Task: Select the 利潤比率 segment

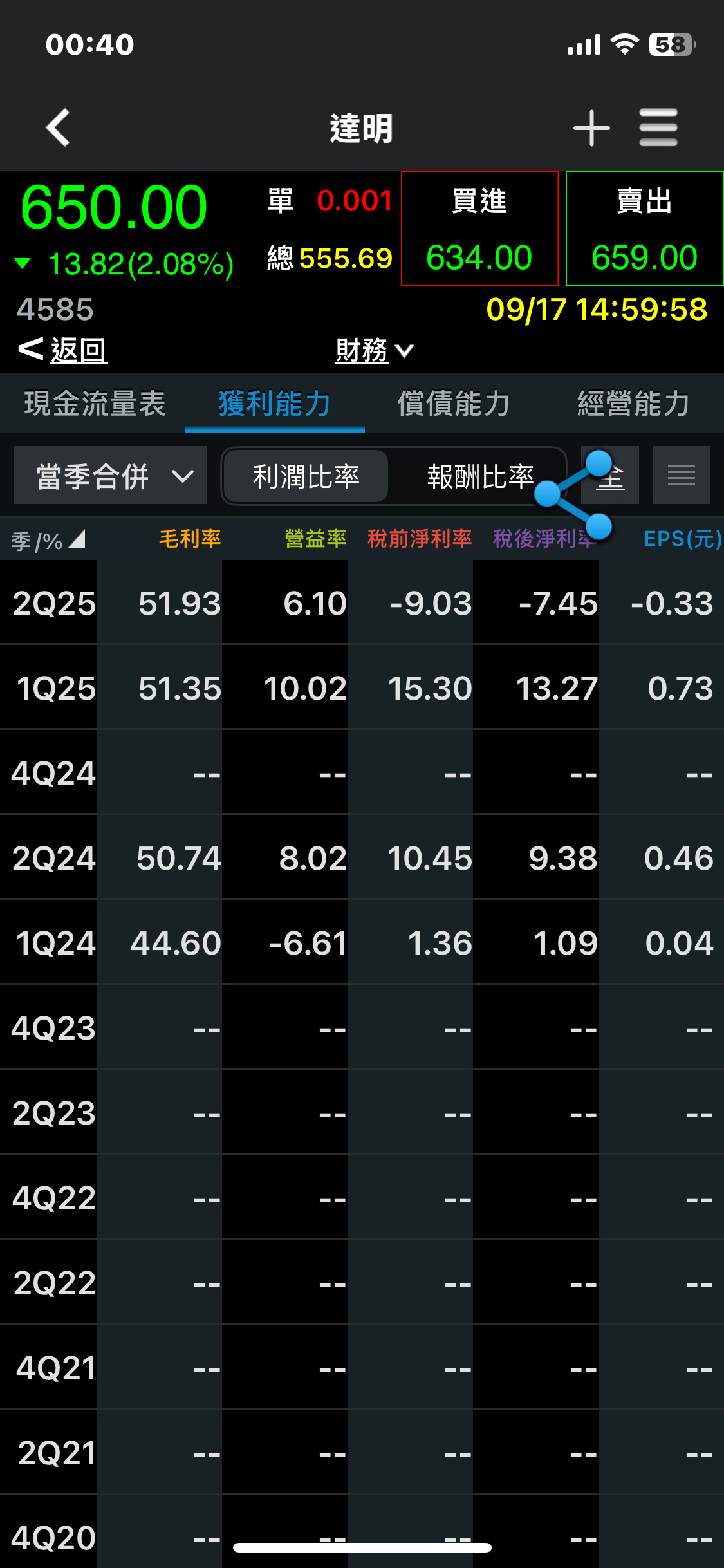Action: [306, 476]
